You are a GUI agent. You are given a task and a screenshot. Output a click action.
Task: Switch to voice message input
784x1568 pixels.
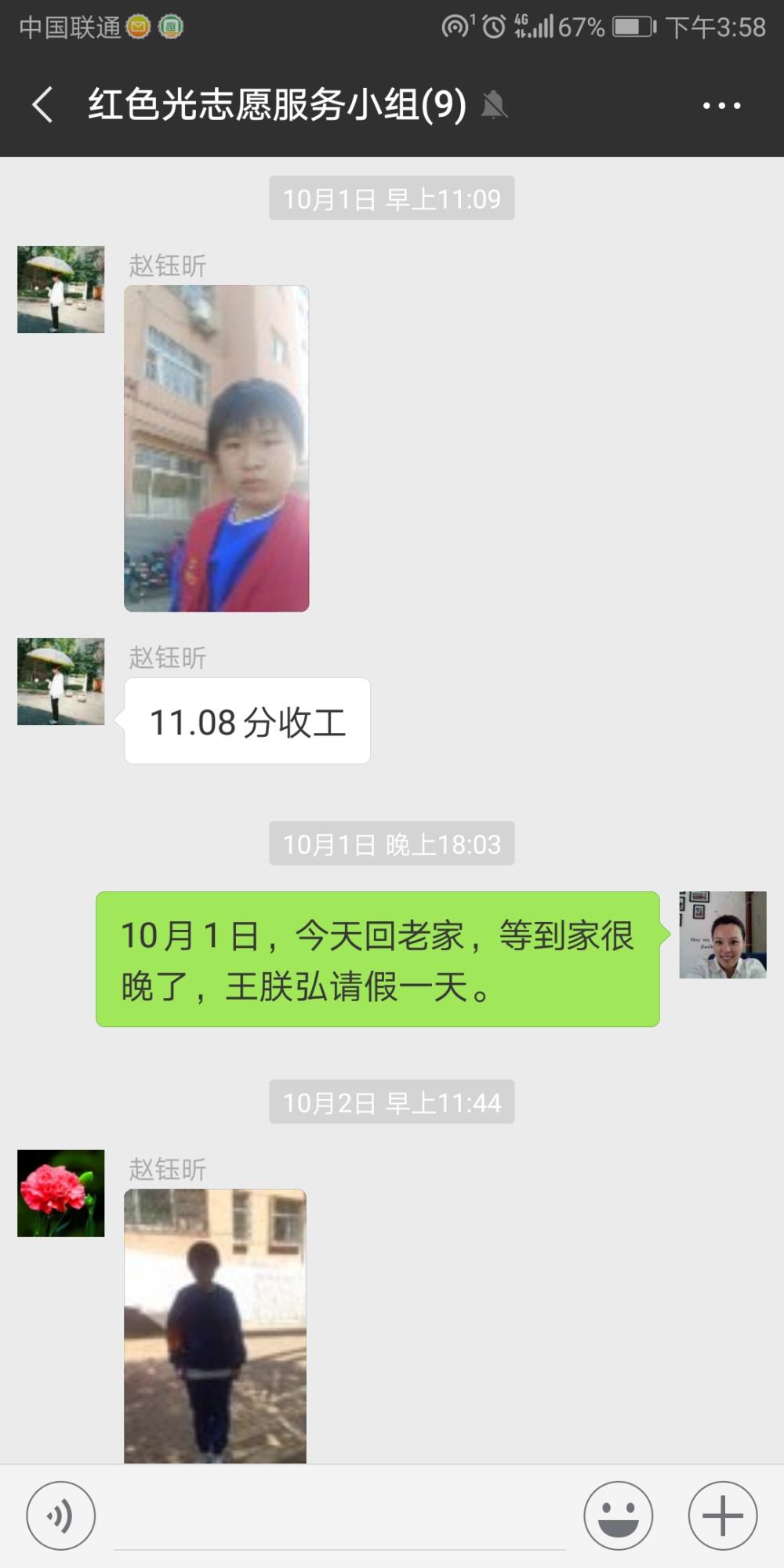[61, 1515]
